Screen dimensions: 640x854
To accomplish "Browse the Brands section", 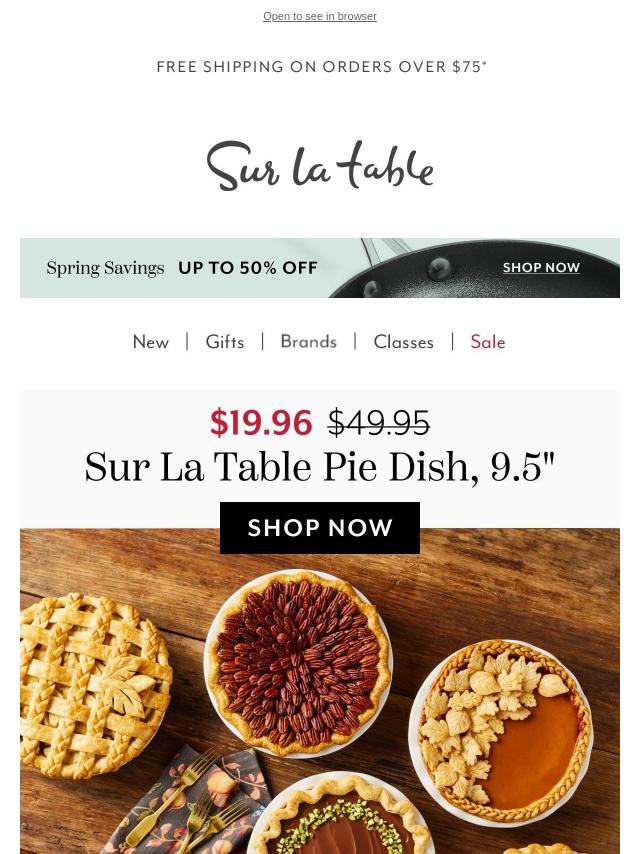I will click(x=308, y=342).
